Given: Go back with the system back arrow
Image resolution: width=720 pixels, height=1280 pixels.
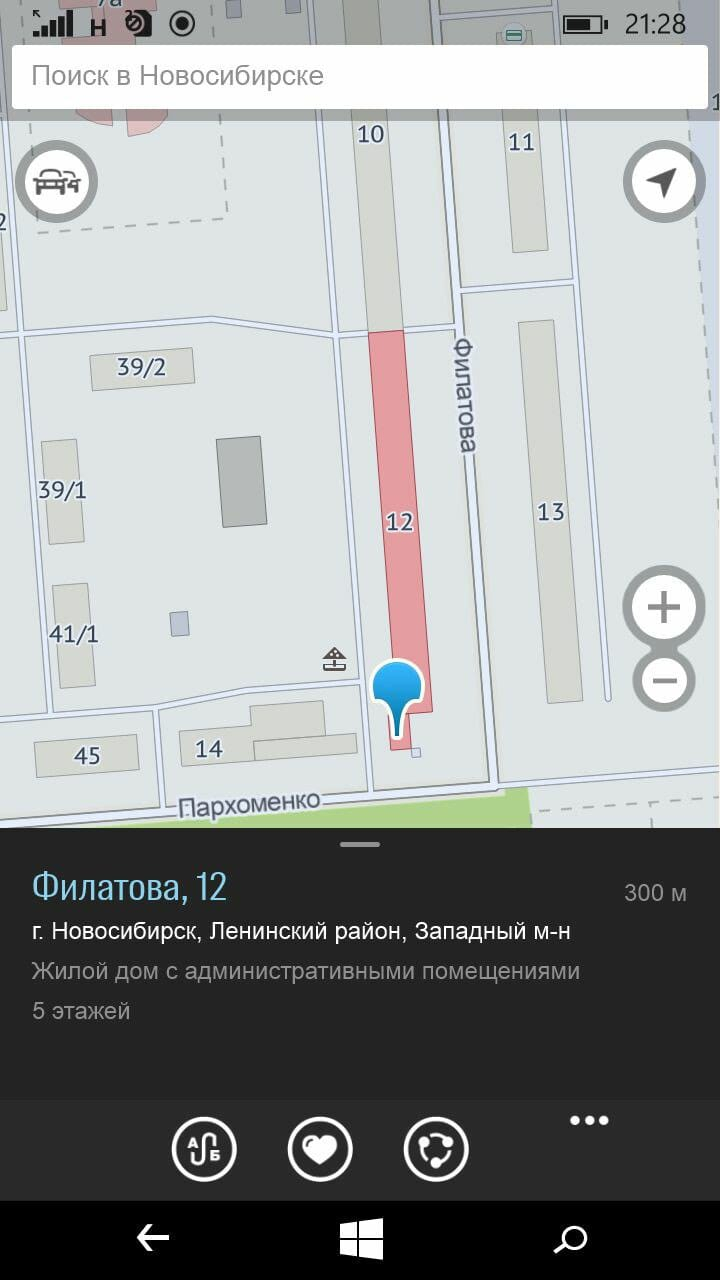Looking at the screenshot, I should click(x=152, y=1240).
